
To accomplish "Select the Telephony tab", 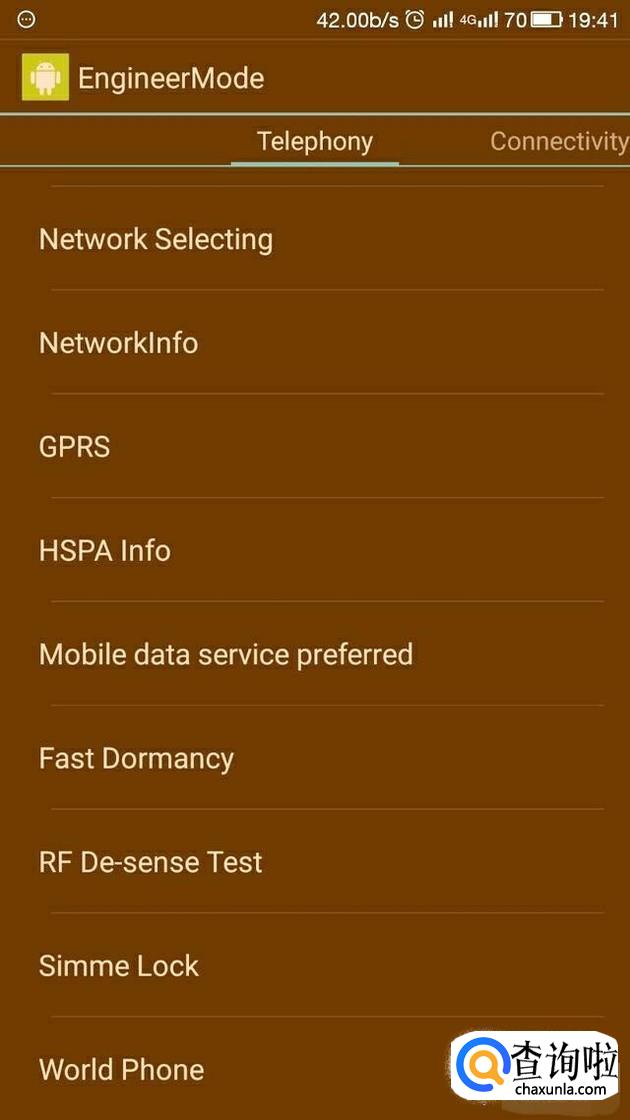I will tap(314, 141).
